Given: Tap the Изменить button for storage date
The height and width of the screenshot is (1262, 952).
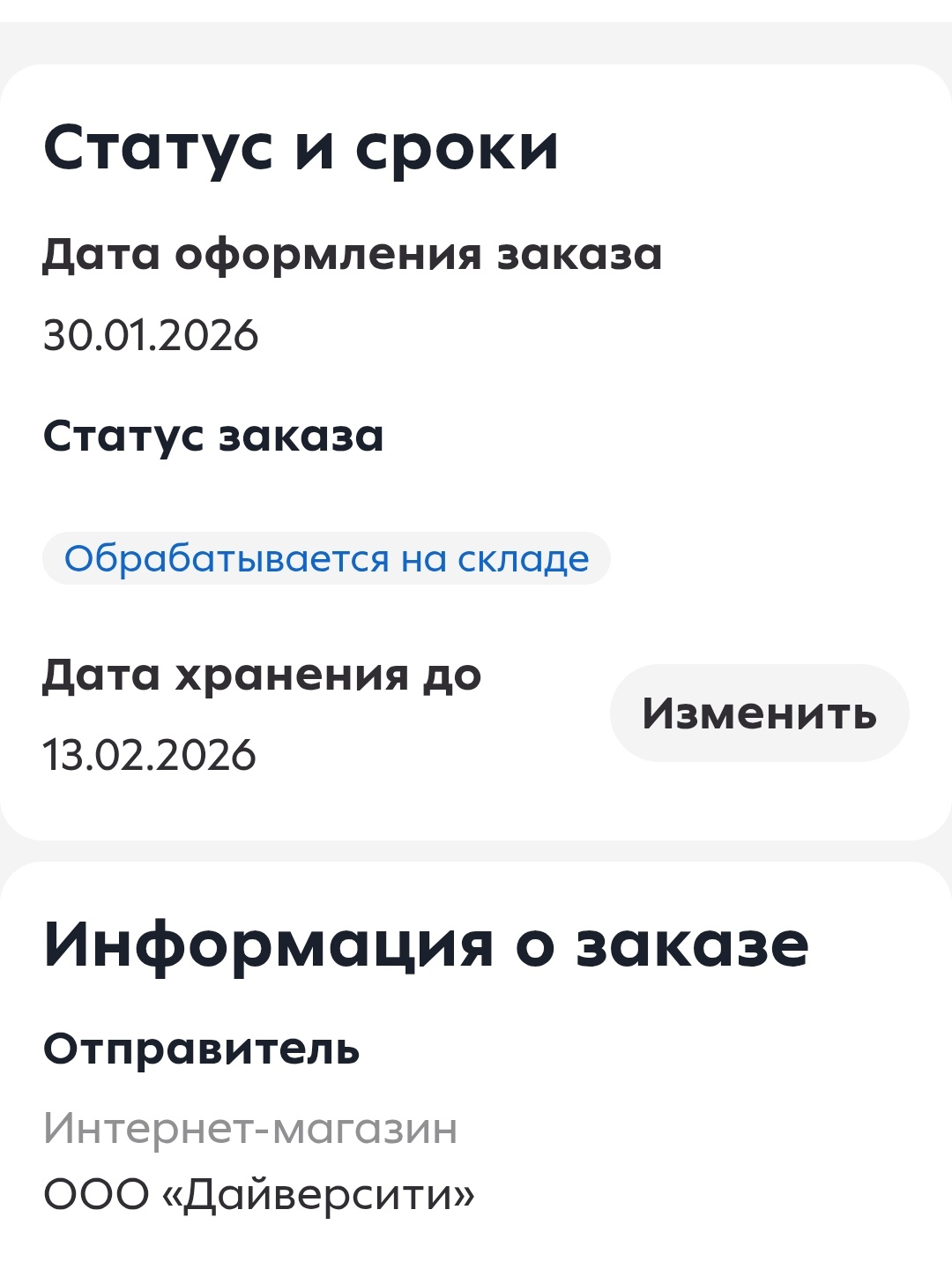Looking at the screenshot, I should (x=759, y=713).
